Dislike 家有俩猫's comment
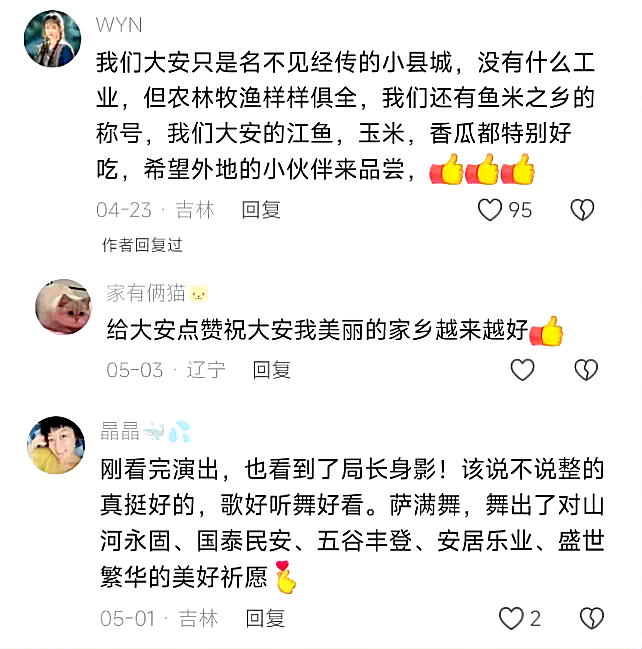The height and width of the screenshot is (649, 642). [585, 370]
